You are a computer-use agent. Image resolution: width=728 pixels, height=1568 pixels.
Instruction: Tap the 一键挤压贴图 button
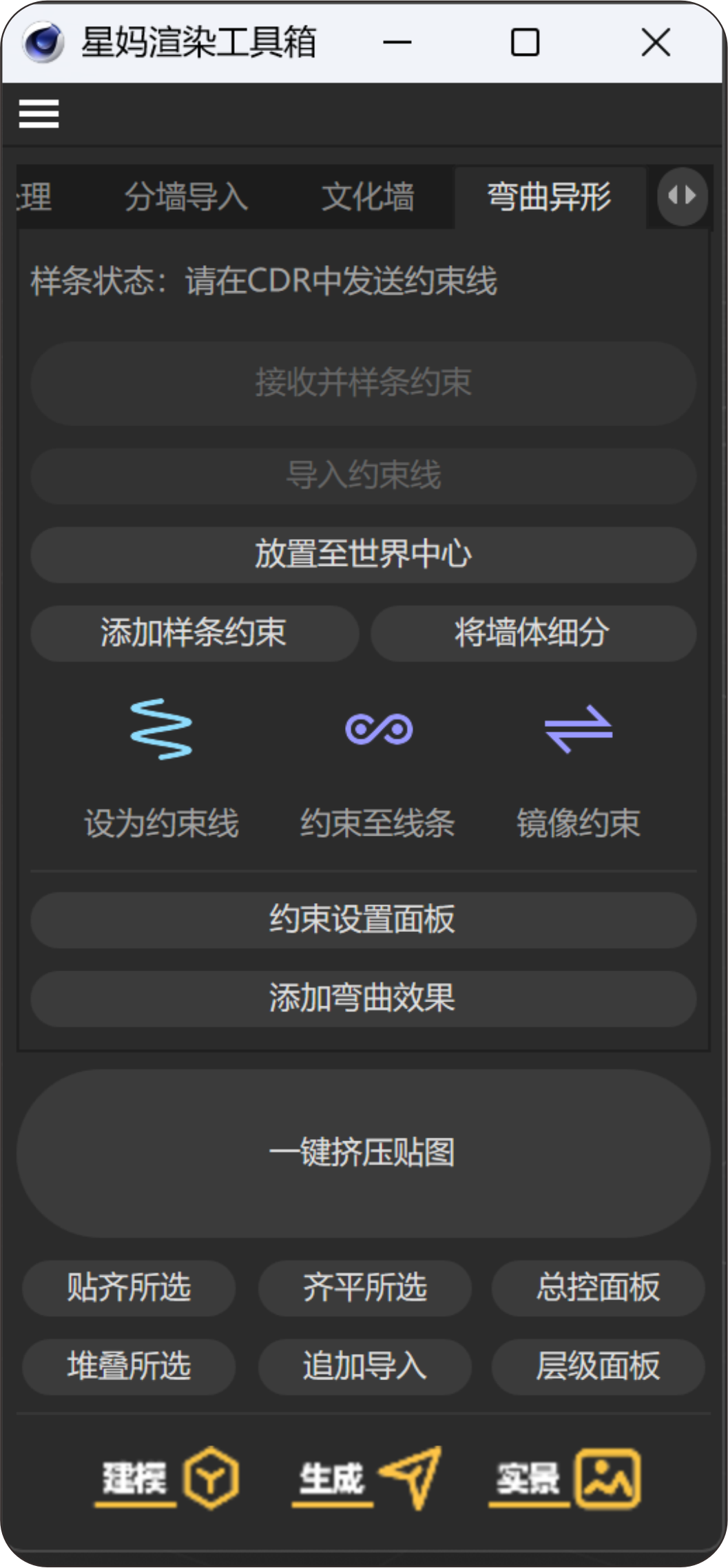pos(363,1153)
